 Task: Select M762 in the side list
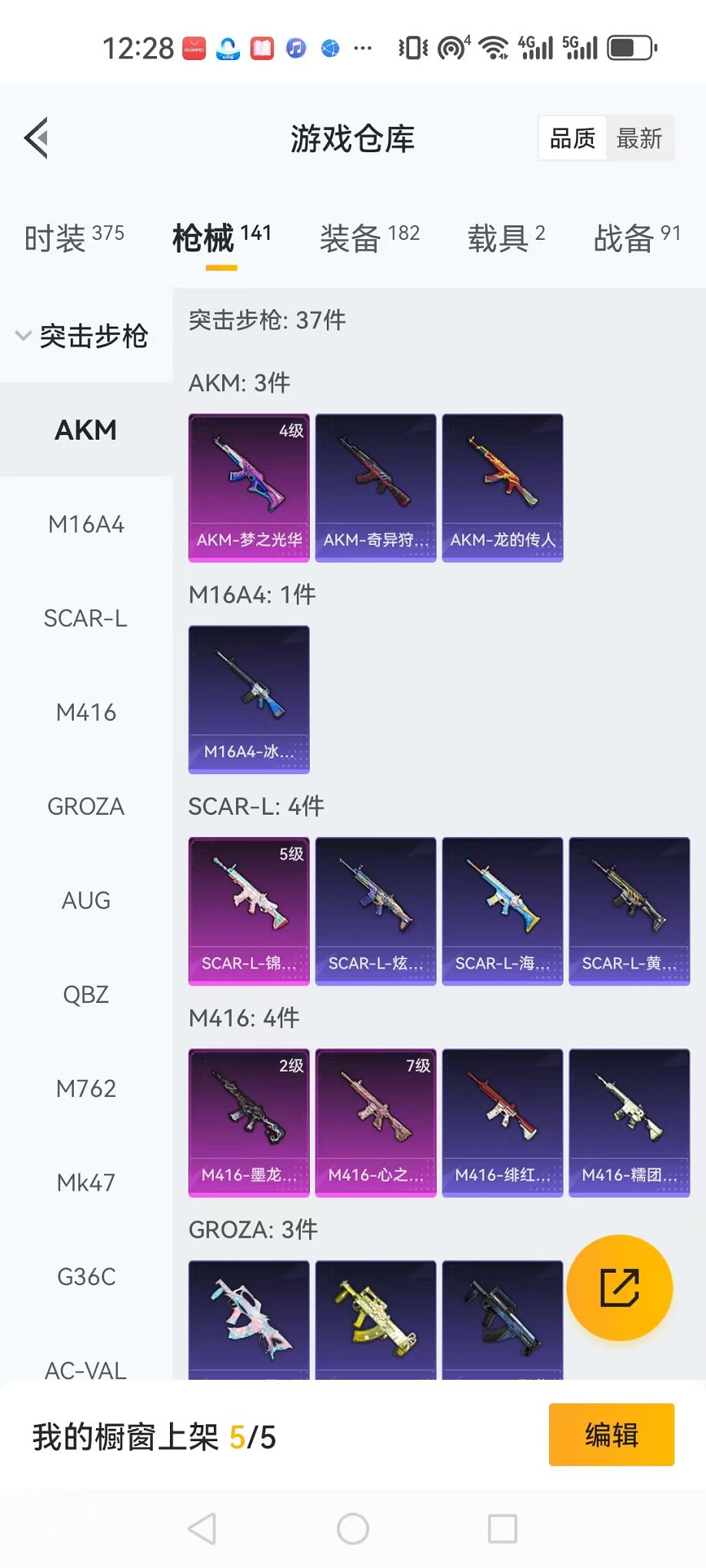[x=86, y=1089]
